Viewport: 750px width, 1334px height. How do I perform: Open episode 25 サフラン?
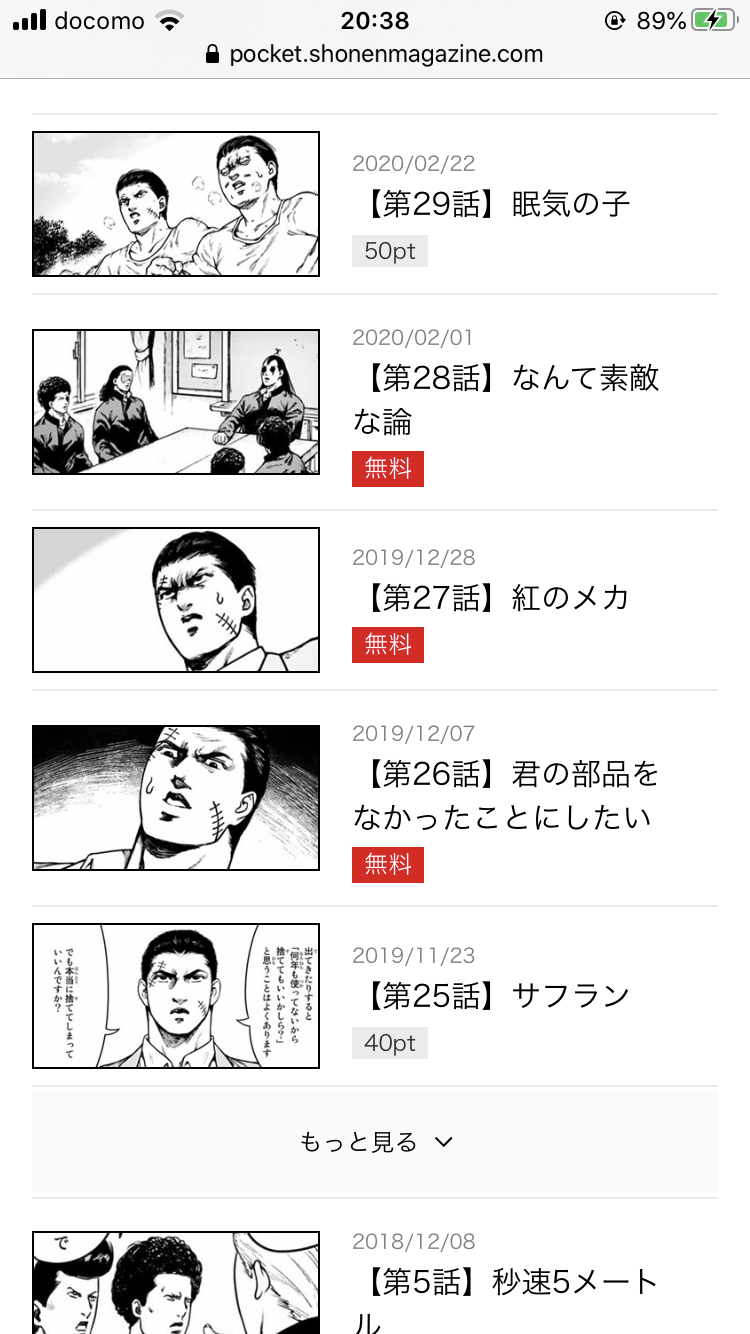495,995
